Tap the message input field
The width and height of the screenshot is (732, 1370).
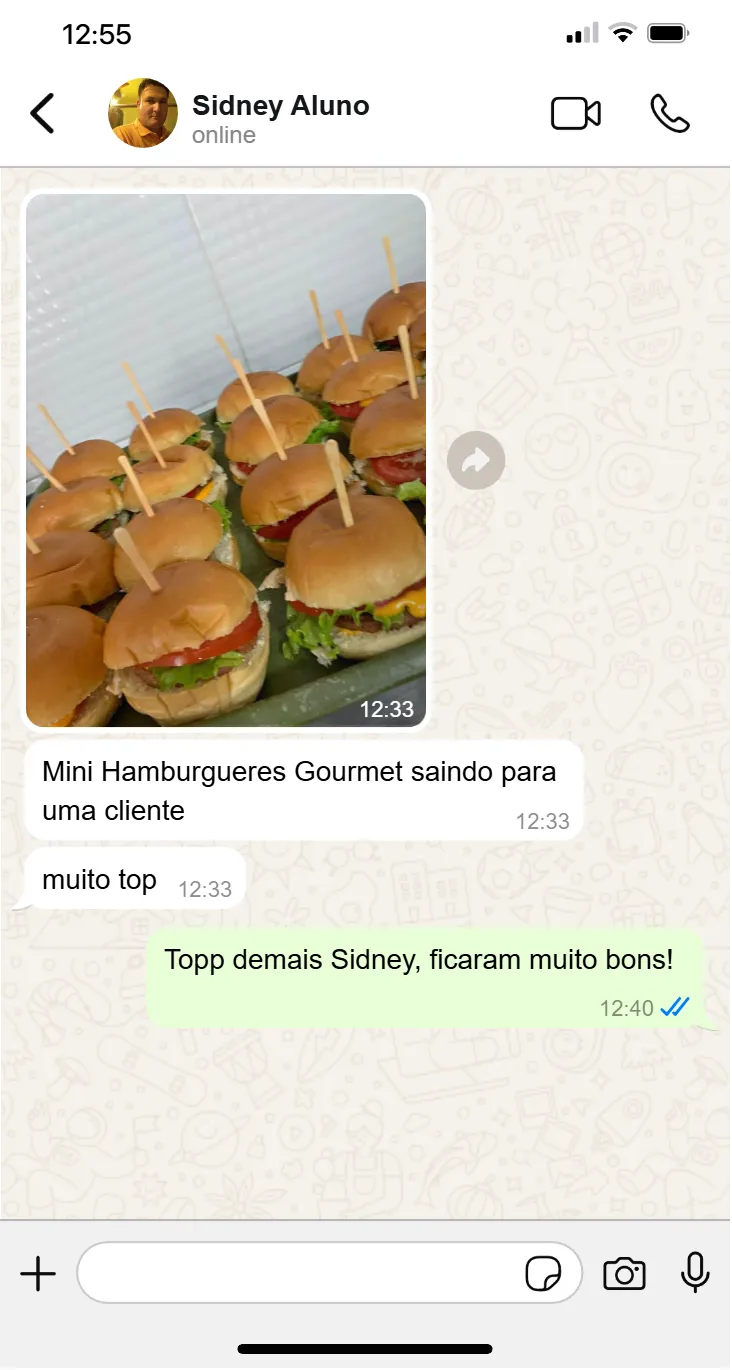(x=300, y=1274)
